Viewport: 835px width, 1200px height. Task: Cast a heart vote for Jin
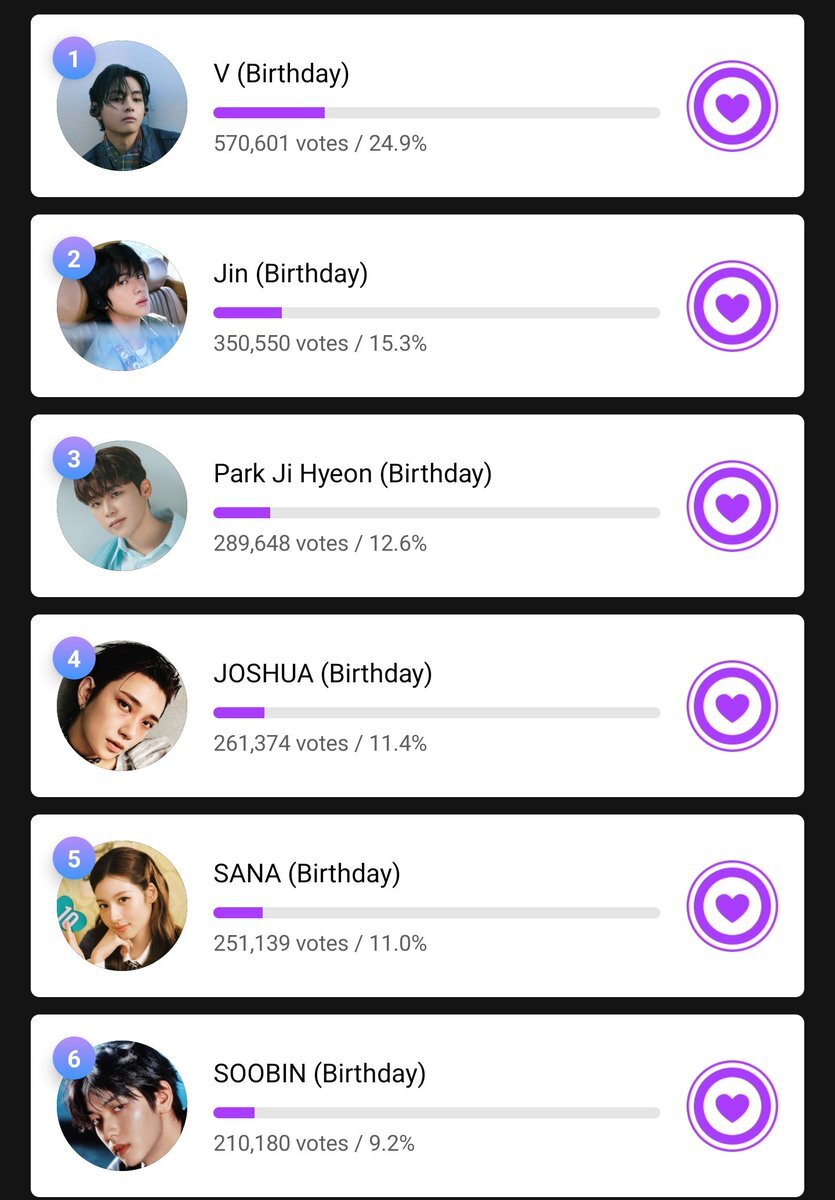732,306
